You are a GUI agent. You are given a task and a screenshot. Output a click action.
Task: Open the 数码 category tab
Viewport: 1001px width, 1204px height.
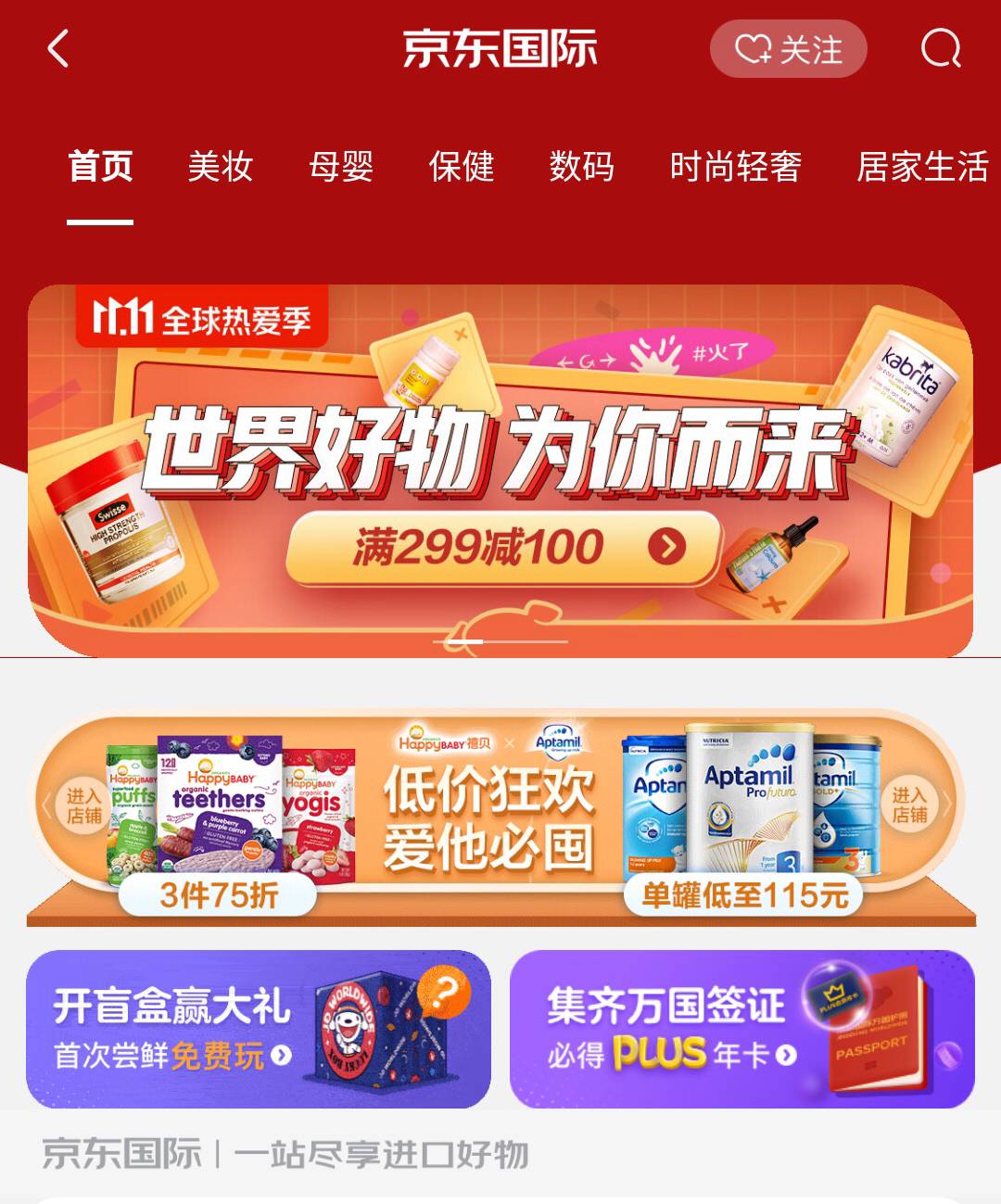pos(581,169)
